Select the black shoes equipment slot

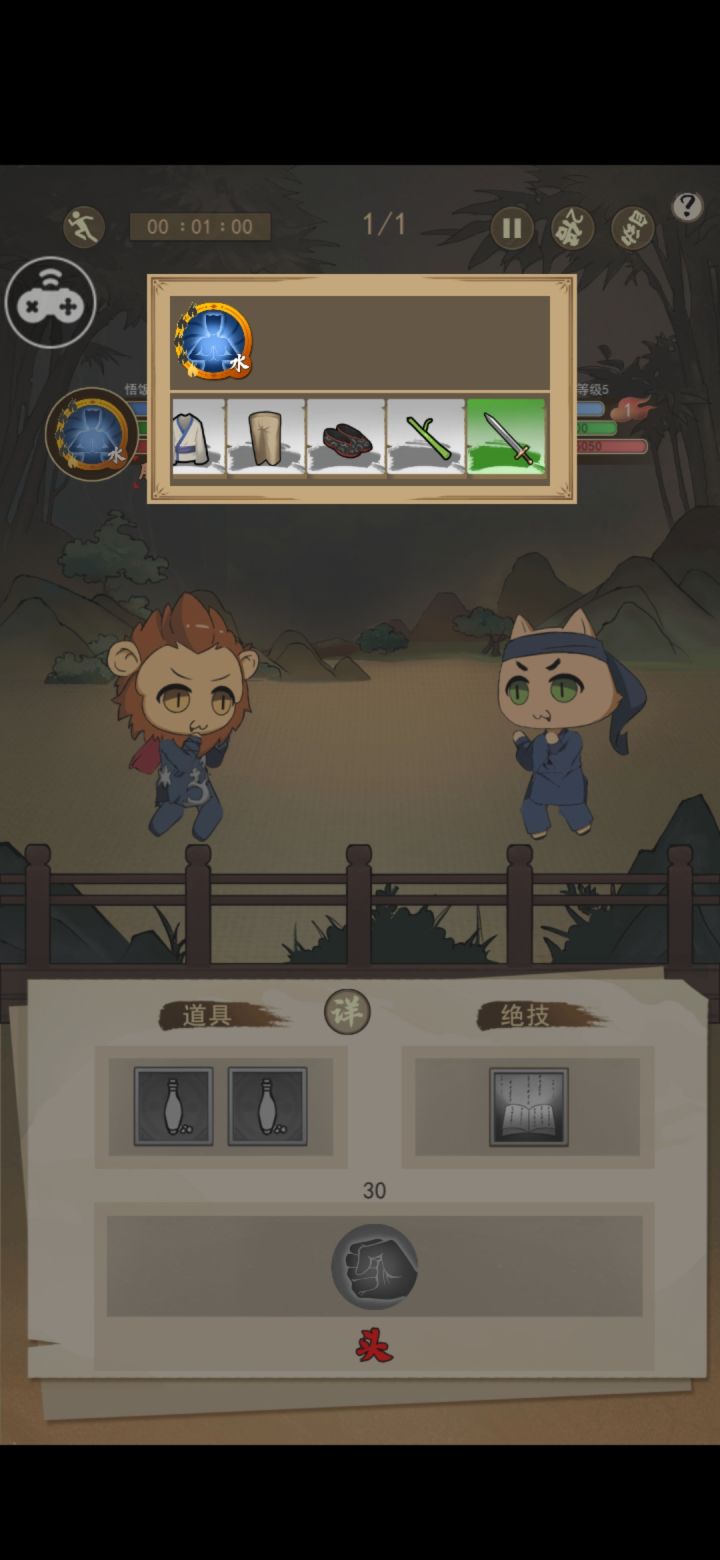click(x=345, y=436)
